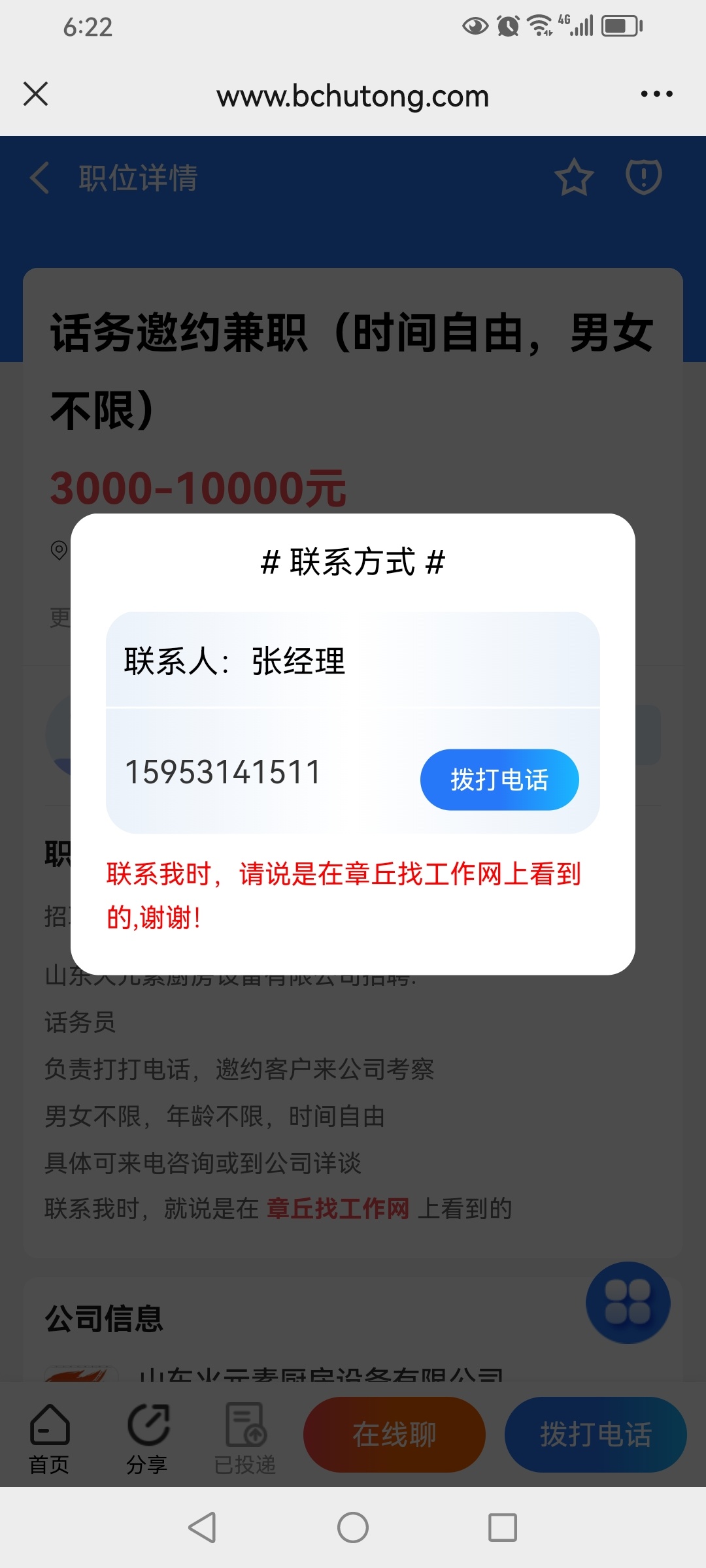Open the floating four-dot quick menu
The image size is (706, 1568).
click(x=628, y=1302)
